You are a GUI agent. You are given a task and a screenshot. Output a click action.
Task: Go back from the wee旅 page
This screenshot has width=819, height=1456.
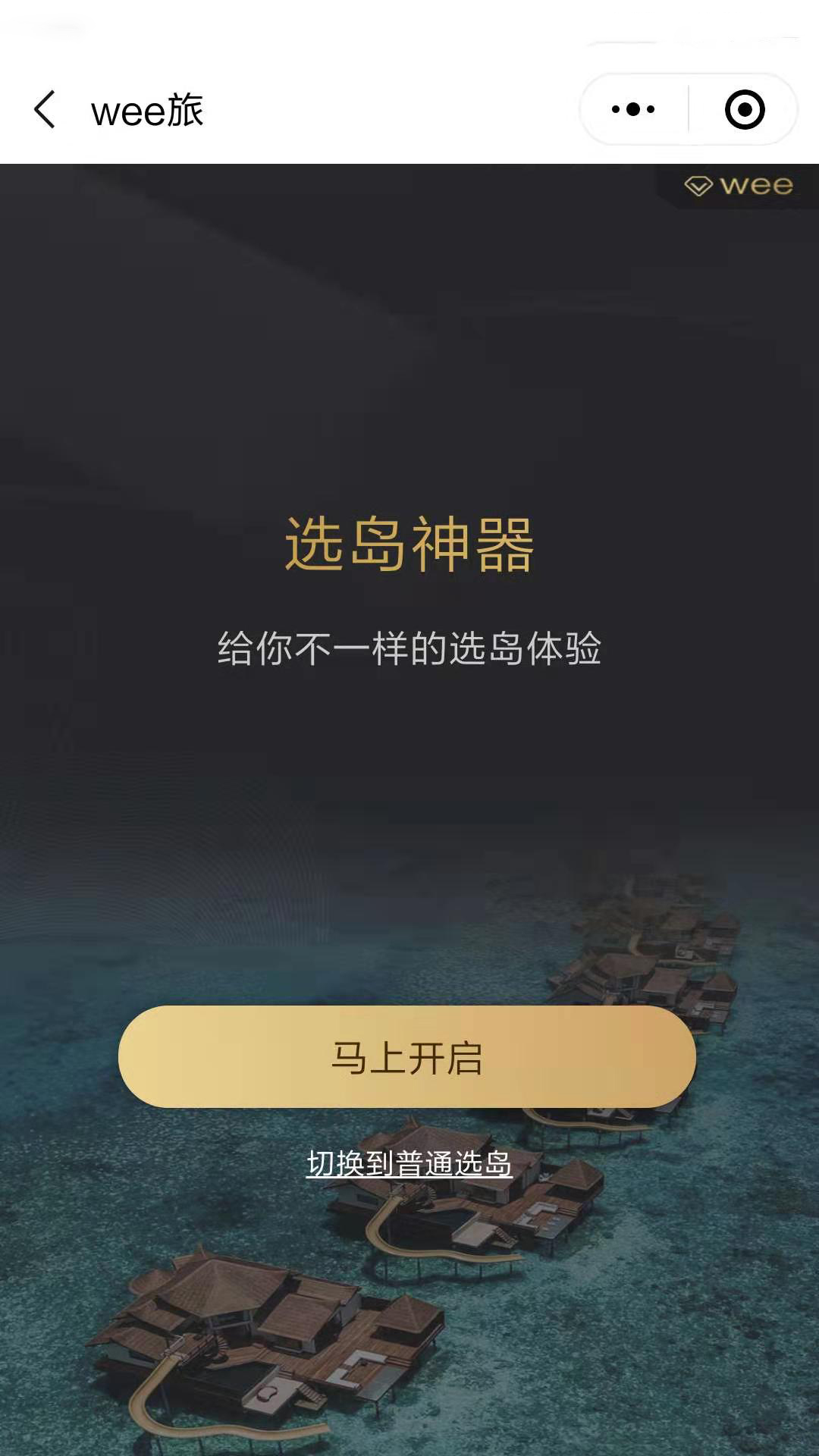tap(45, 110)
